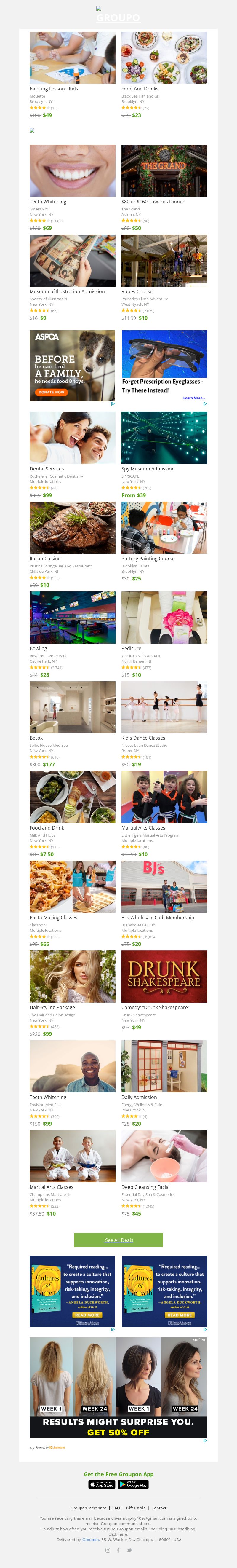Open the Painting Lesson - Kids deal
The height and width of the screenshot is (1568, 237).
(72, 58)
